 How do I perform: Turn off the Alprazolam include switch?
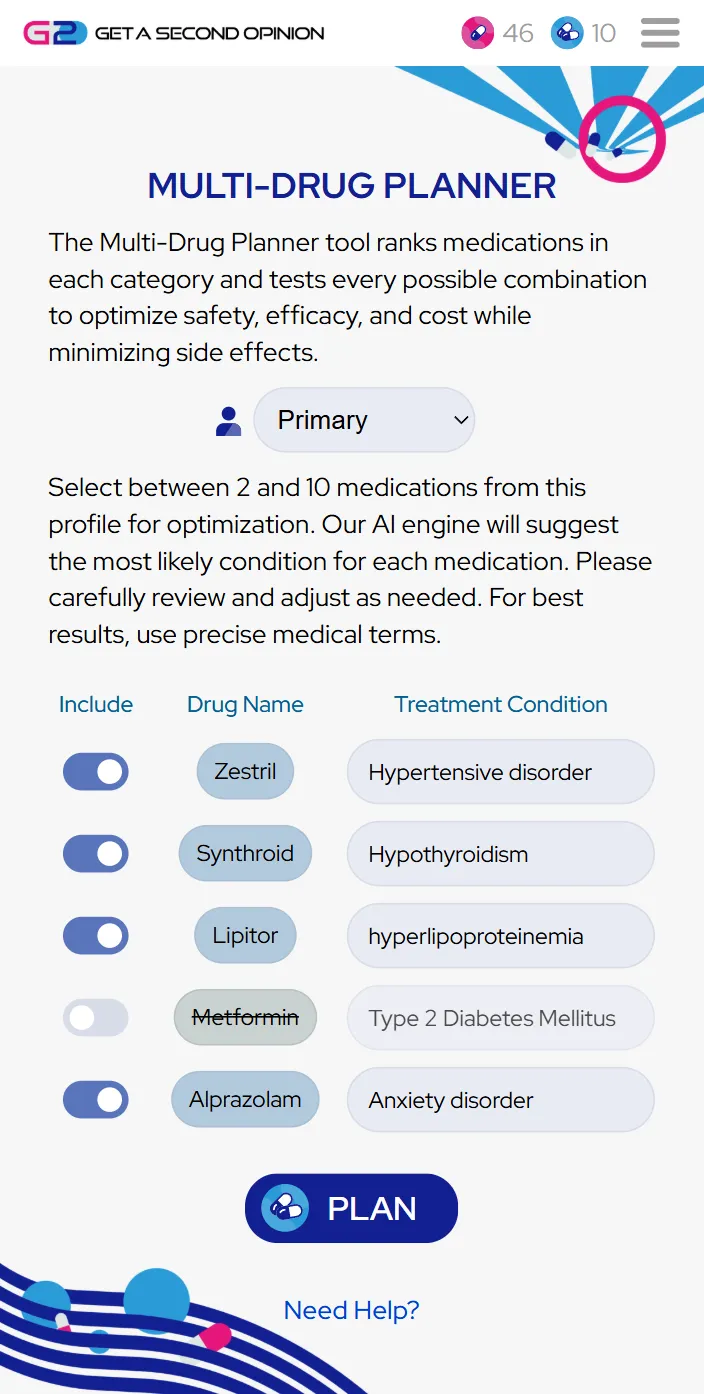(96, 1100)
